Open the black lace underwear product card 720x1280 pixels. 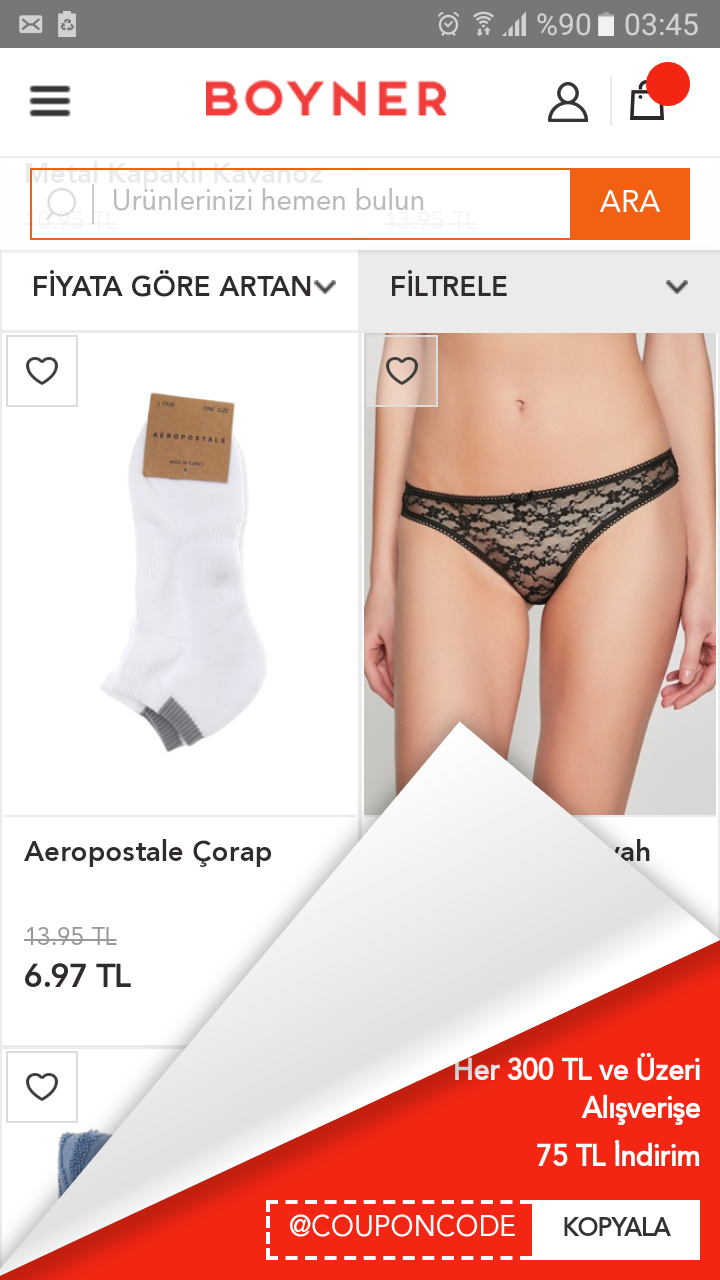[x=539, y=574]
